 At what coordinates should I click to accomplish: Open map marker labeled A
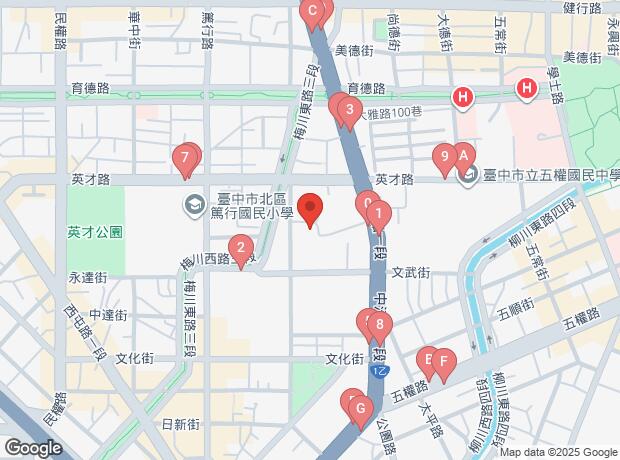(463, 155)
